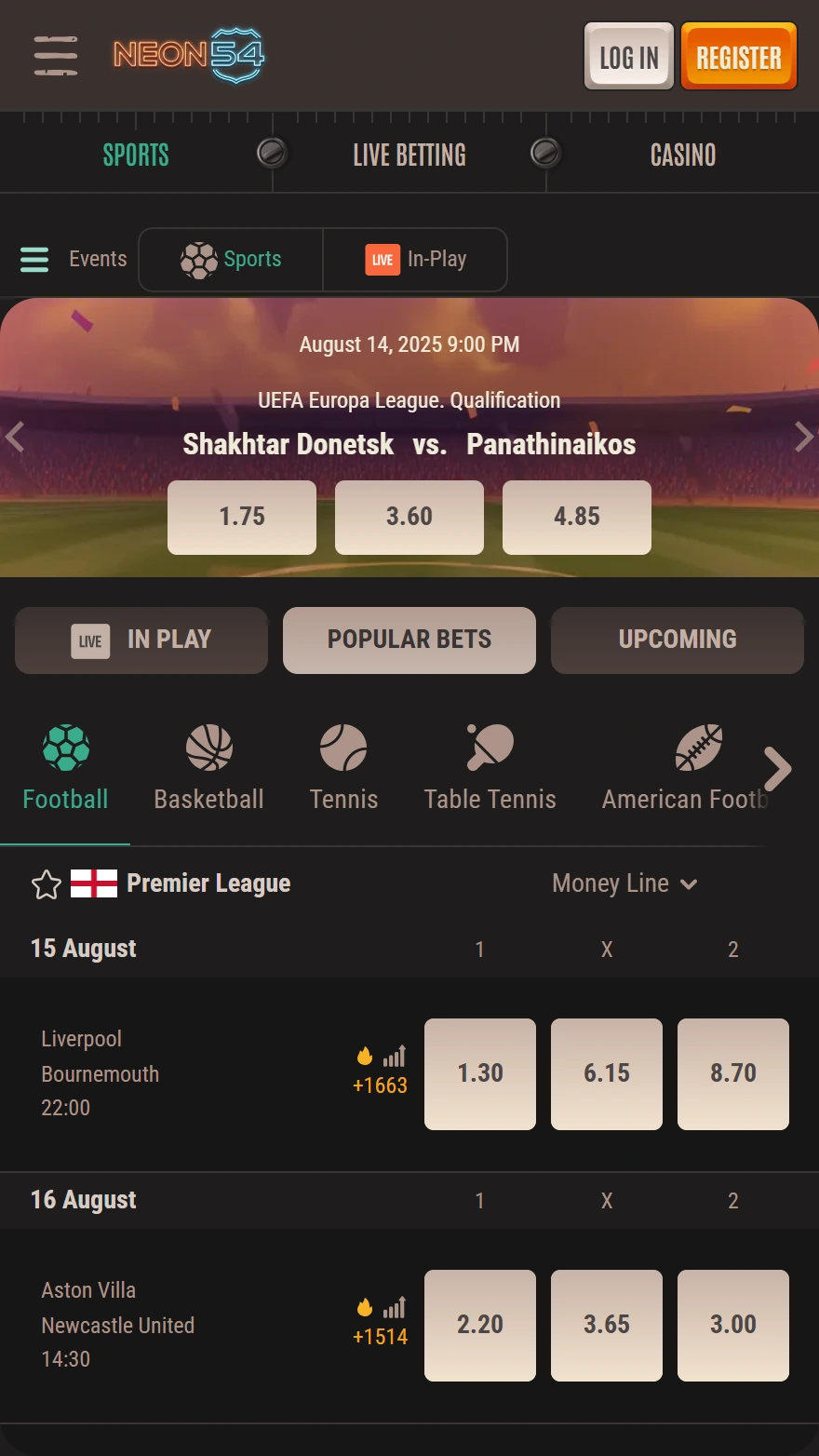This screenshot has height=1456, width=819.
Task: Go to the next featured match banner
Action: [803, 436]
